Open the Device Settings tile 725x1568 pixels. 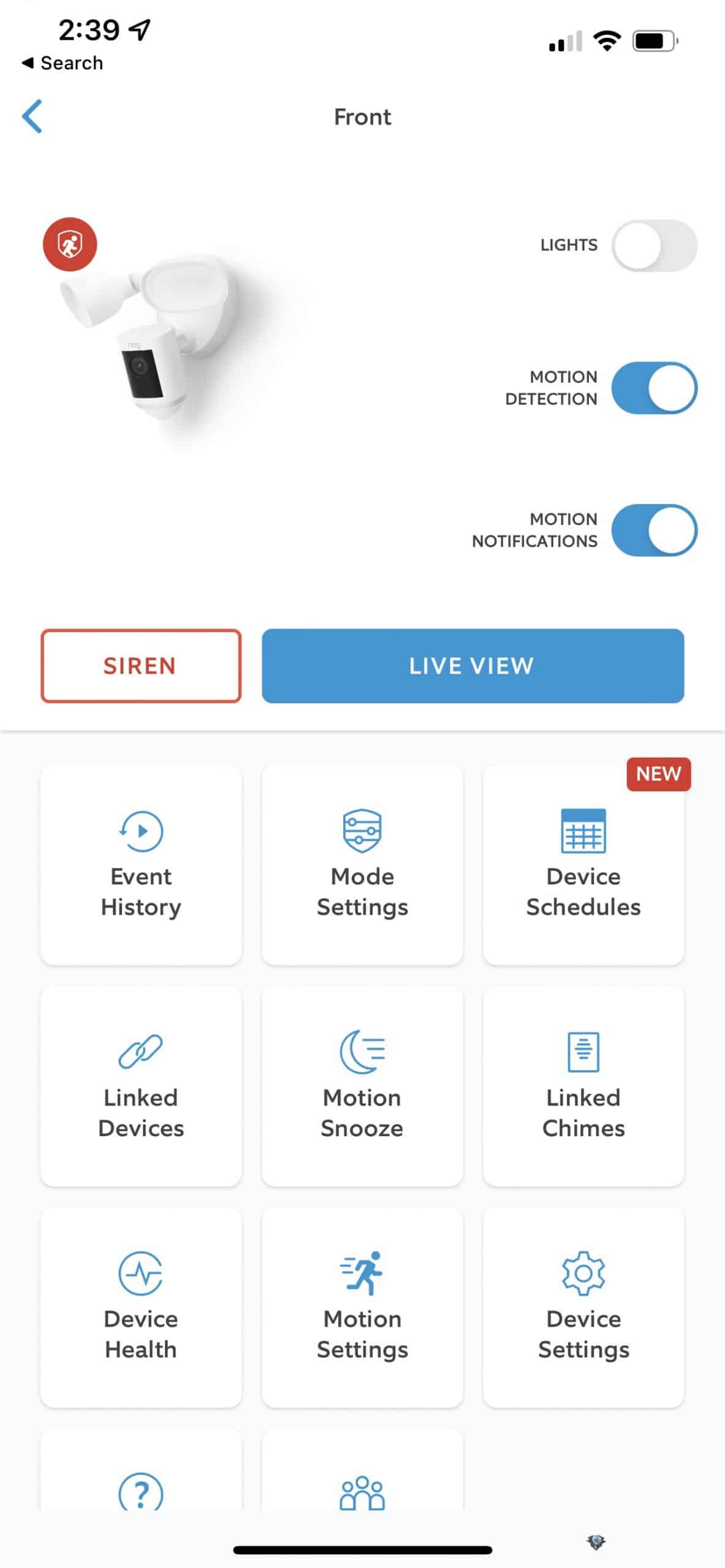583,1307
